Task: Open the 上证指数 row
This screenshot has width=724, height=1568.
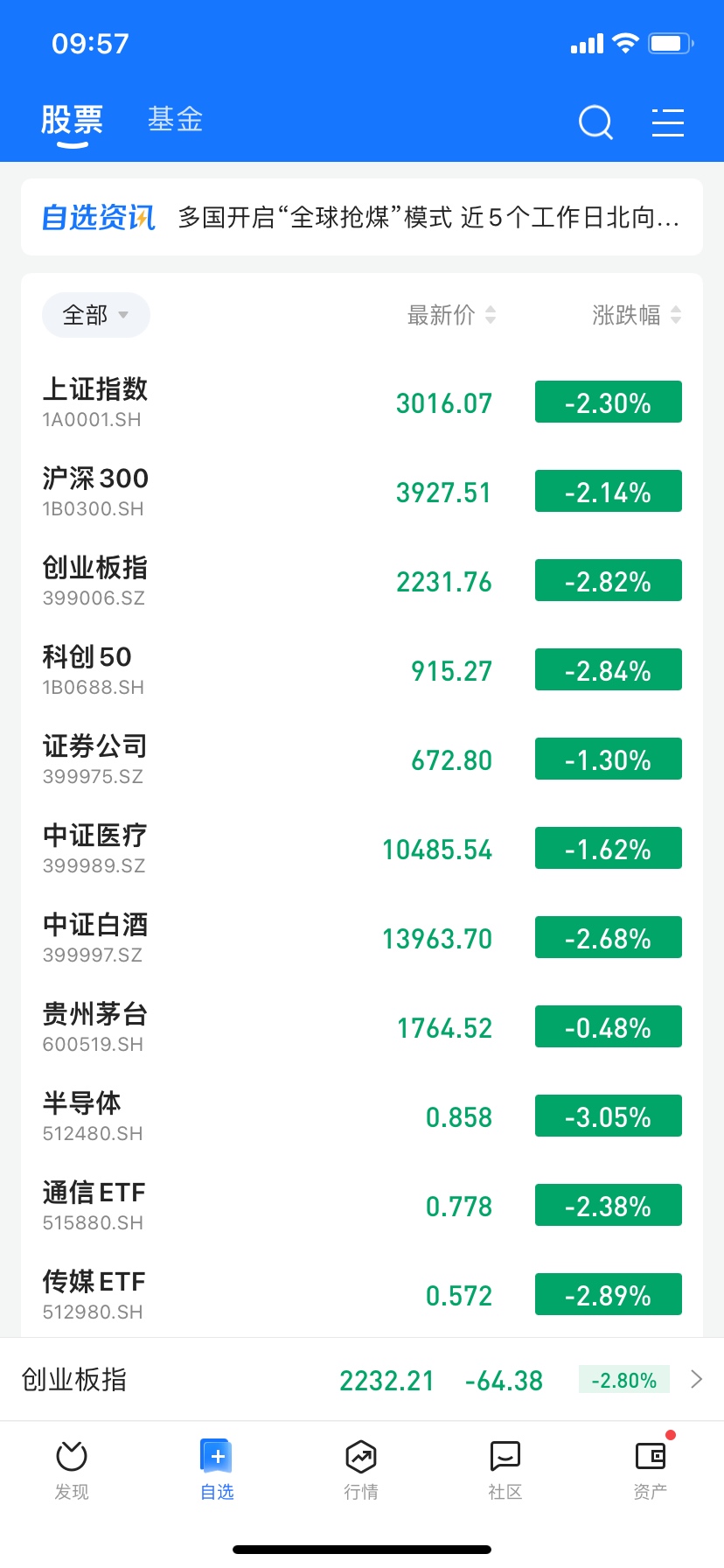Action: (x=362, y=402)
